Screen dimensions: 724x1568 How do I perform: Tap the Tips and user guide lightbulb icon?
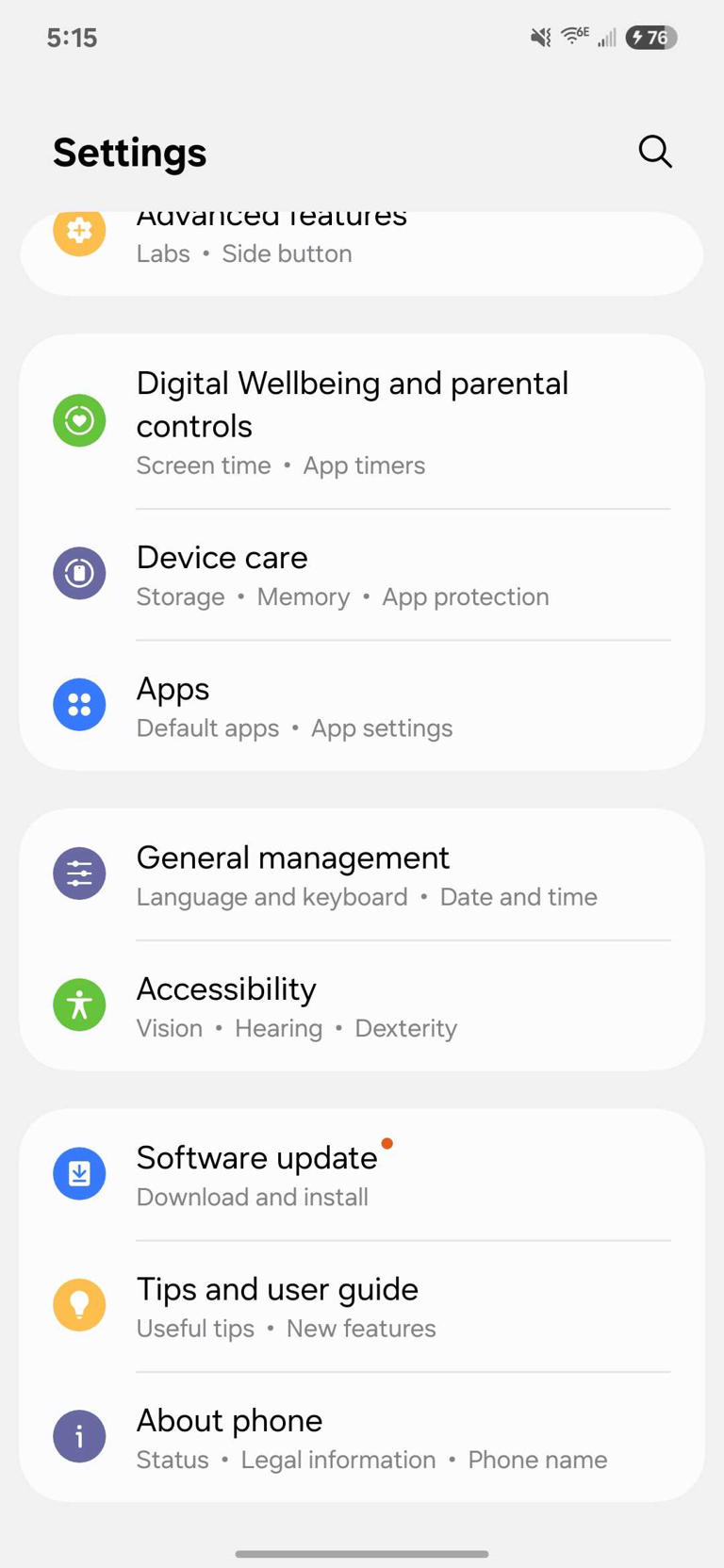[79, 1304]
